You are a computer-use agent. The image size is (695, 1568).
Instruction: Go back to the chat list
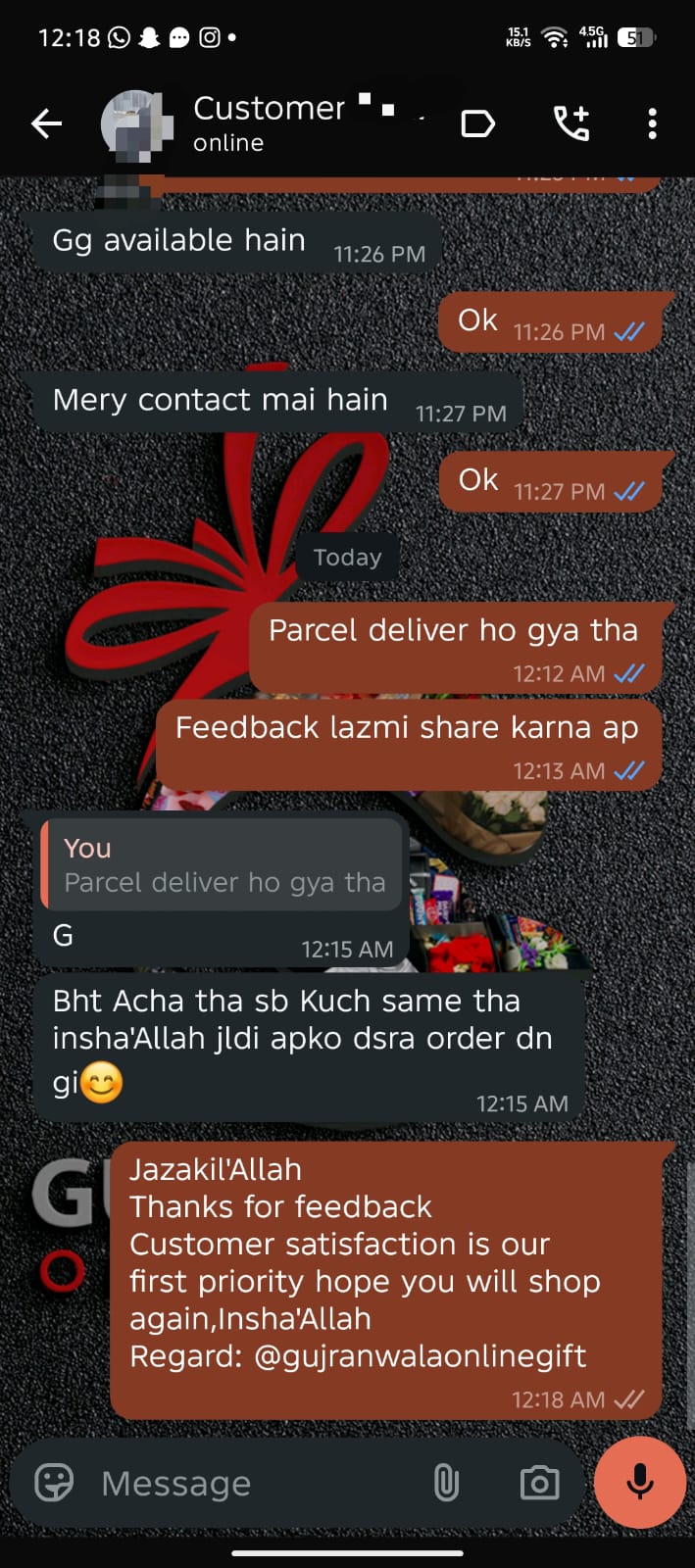(46, 123)
